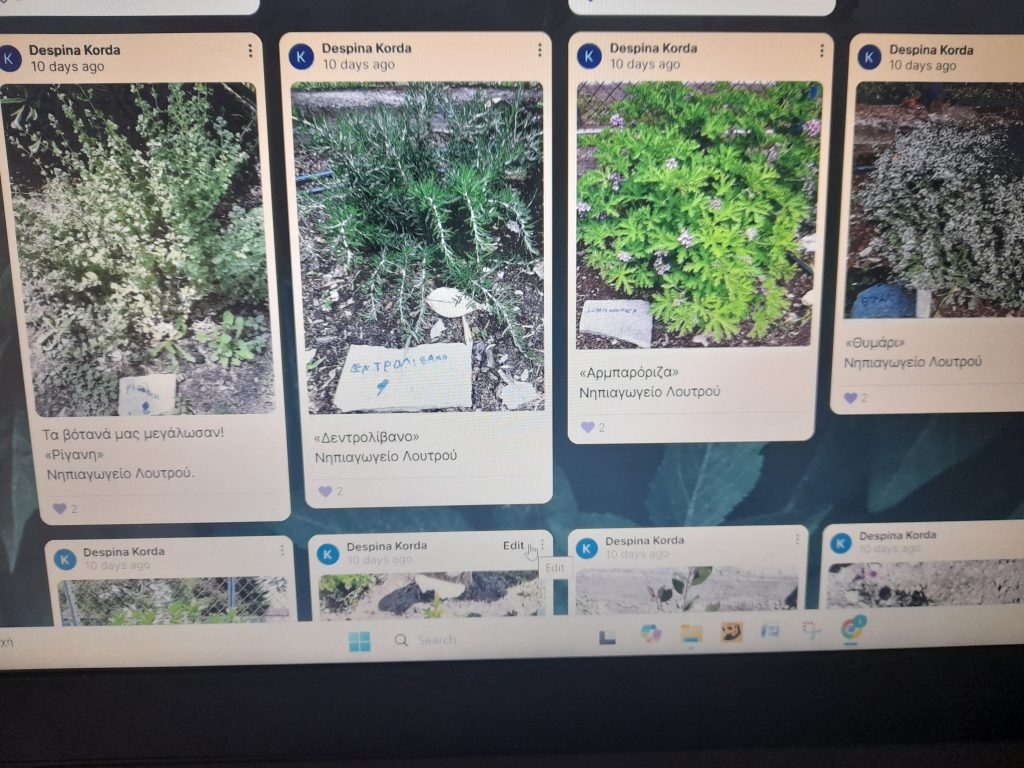Open the «Αρμπαρόριζα» plant photo
The image size is (1024, 768).
click(697, 215)
